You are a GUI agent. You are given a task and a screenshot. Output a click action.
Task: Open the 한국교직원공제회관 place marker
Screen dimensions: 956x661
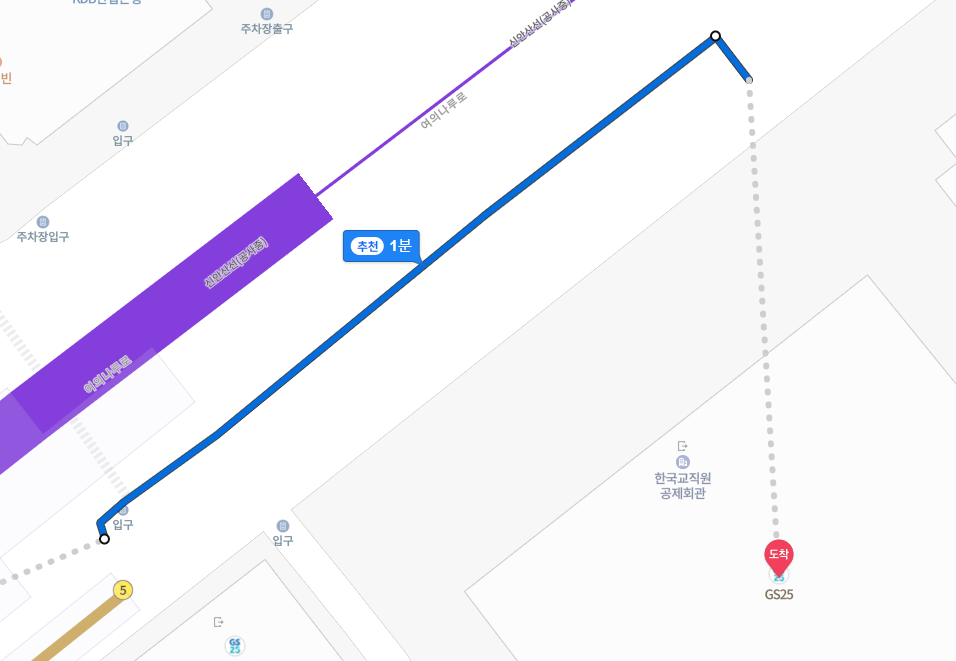[x=683, y=463]
